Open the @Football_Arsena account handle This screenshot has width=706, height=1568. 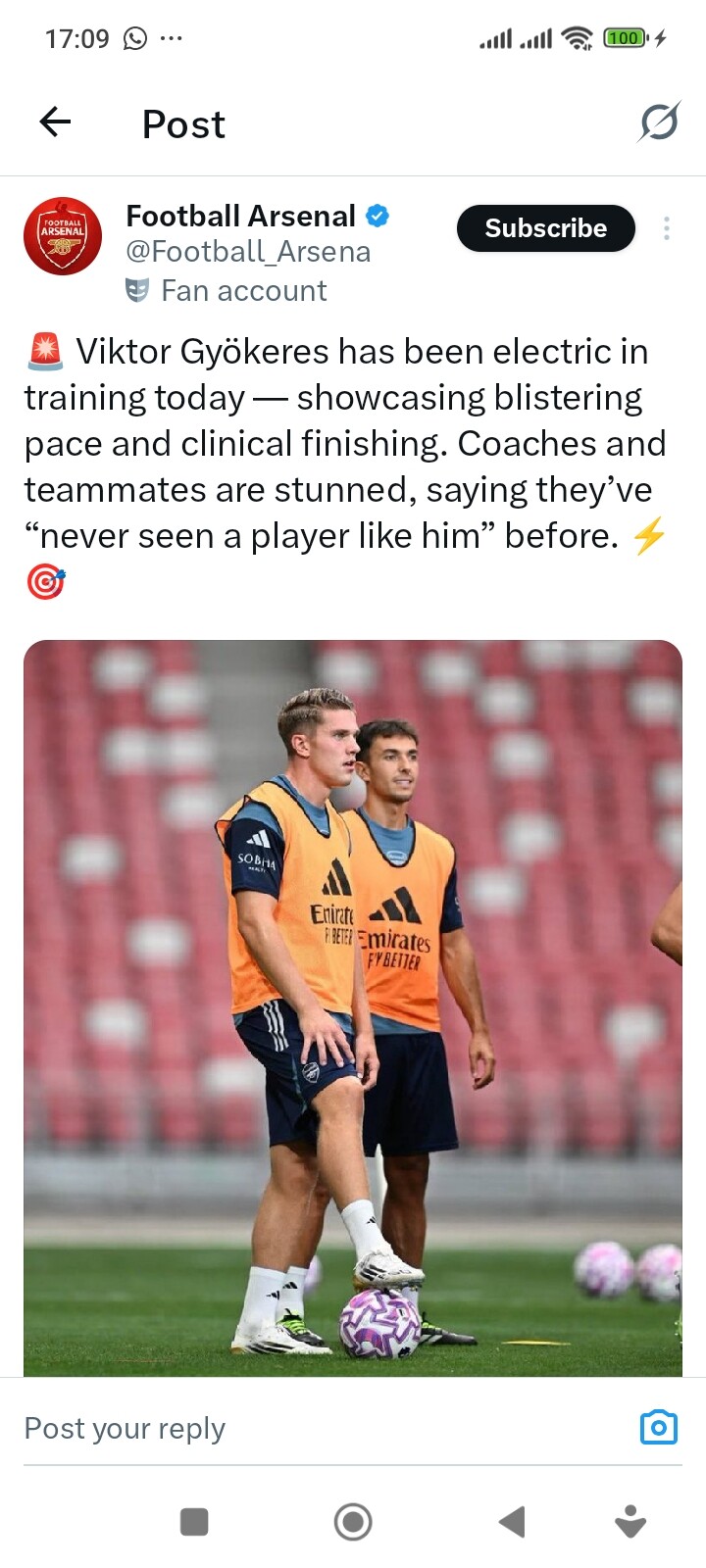coord(248,252)
